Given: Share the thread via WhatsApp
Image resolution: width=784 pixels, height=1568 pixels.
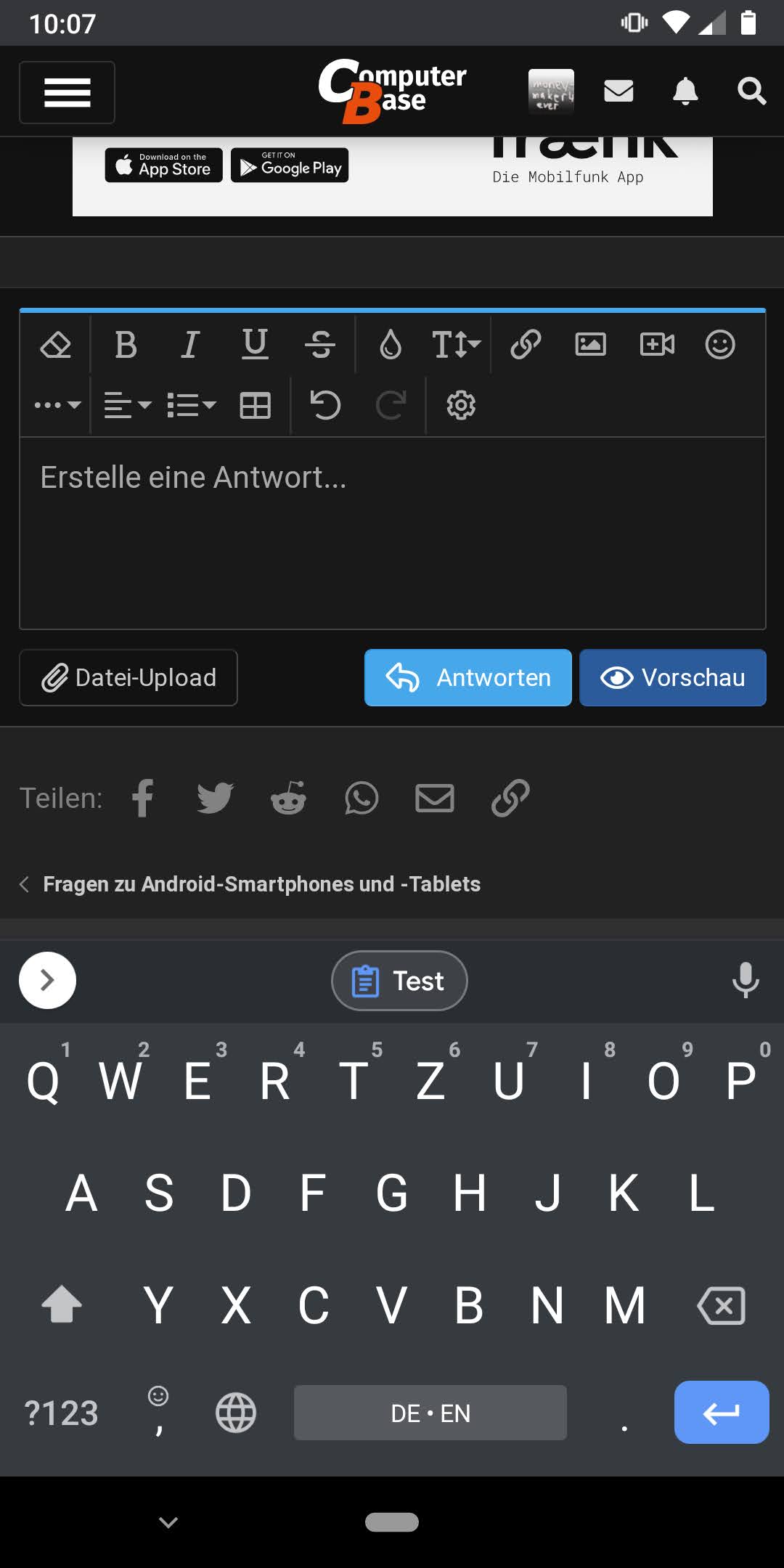Looking at the screenshot, I should point(362,799).
